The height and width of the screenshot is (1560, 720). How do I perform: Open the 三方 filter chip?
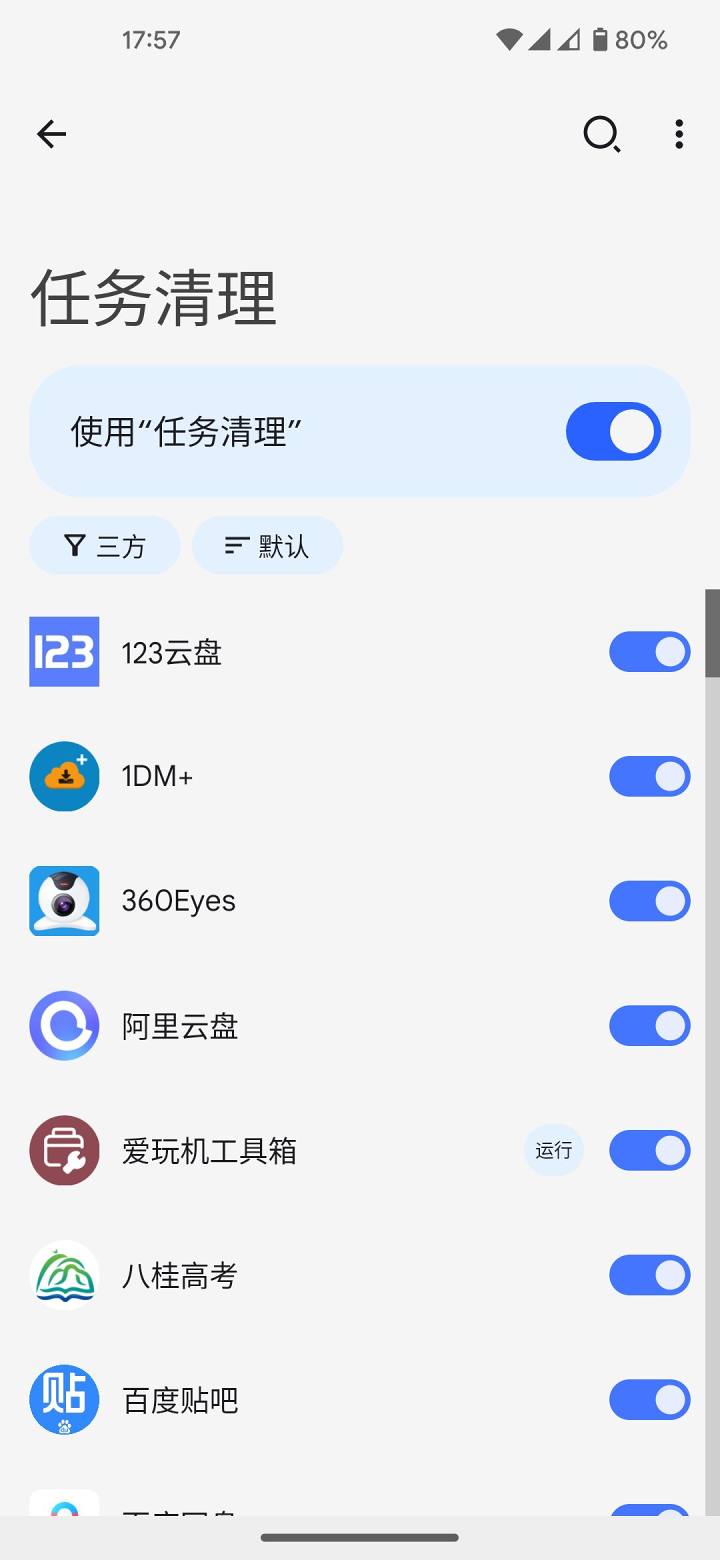point(105,545)
